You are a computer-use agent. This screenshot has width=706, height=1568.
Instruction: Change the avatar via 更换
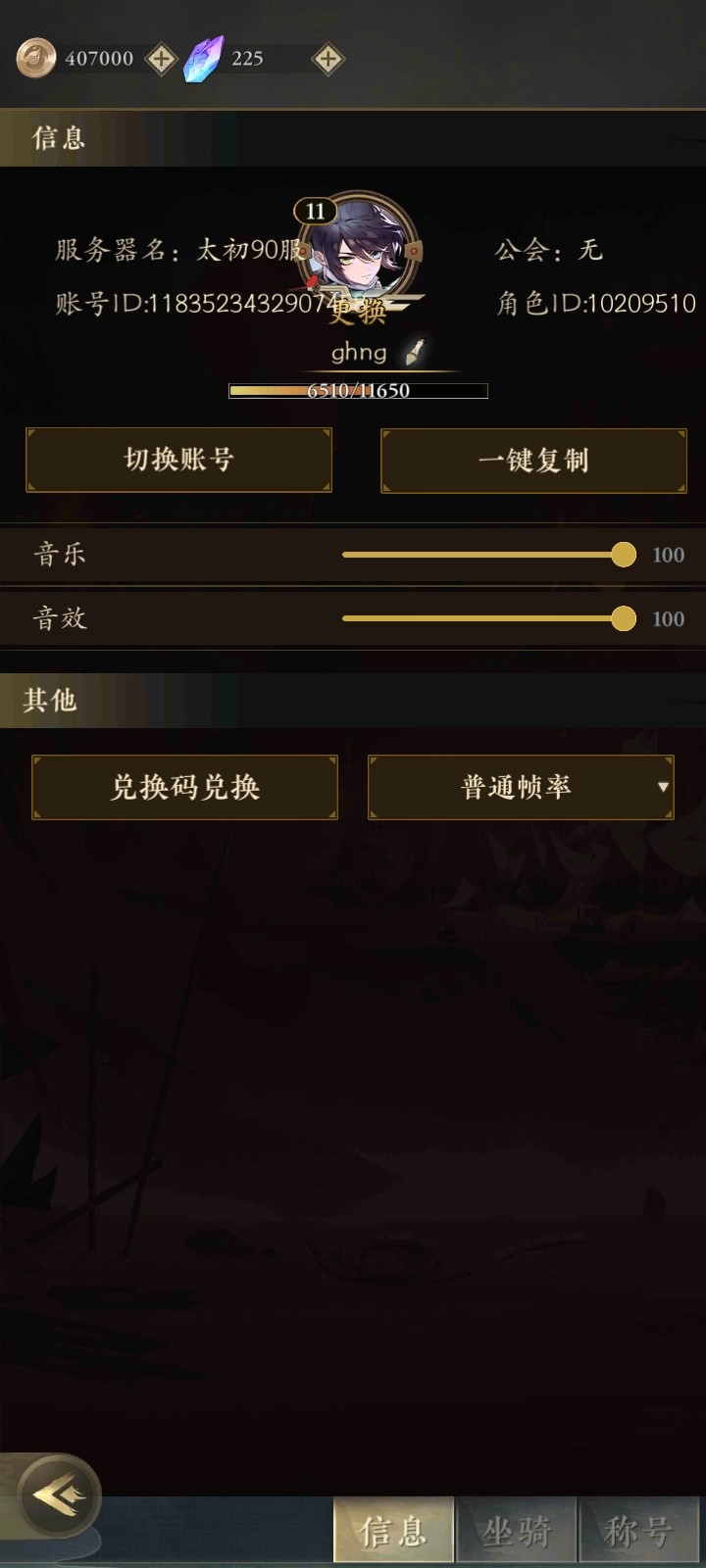pos(359,310)
